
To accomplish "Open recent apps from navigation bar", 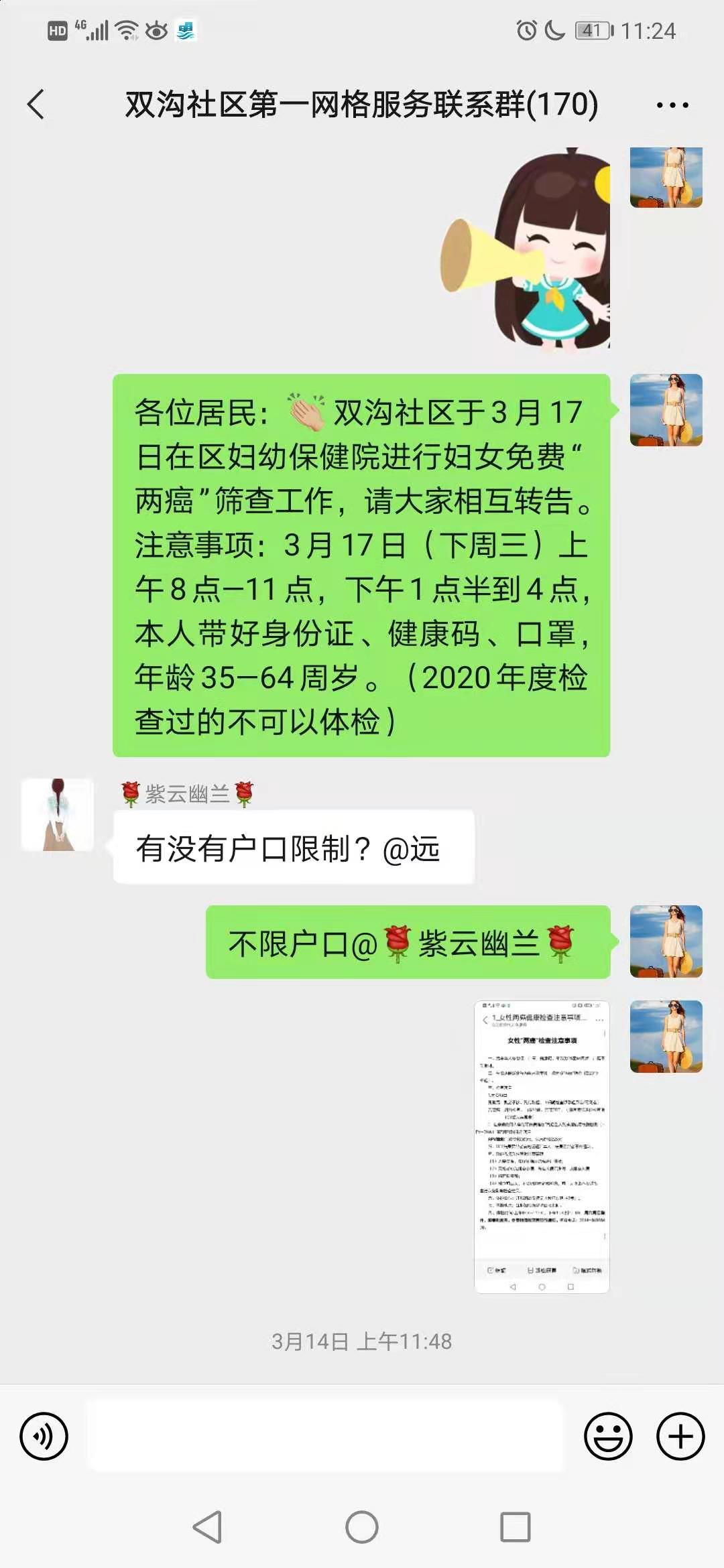I will click(516, 1527).
